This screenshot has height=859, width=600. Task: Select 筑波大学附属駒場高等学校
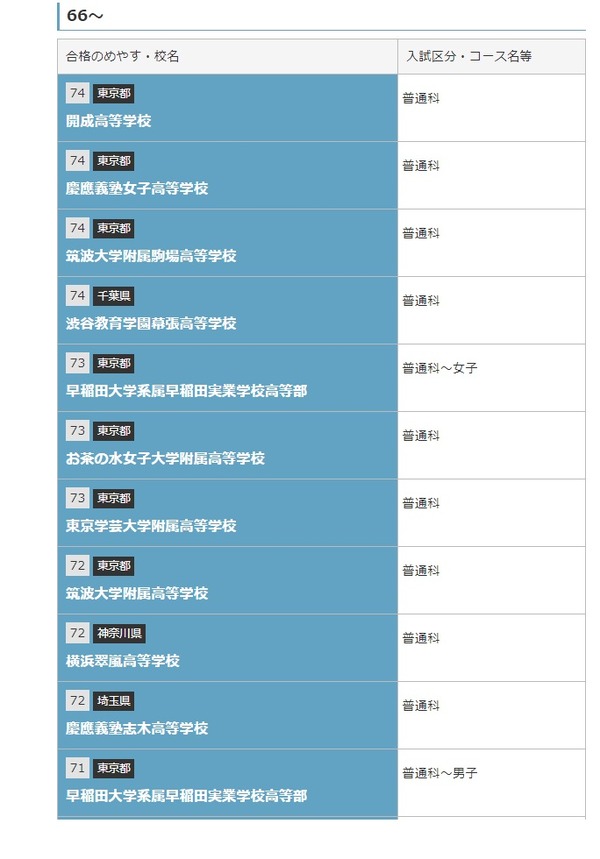[151, 256]
